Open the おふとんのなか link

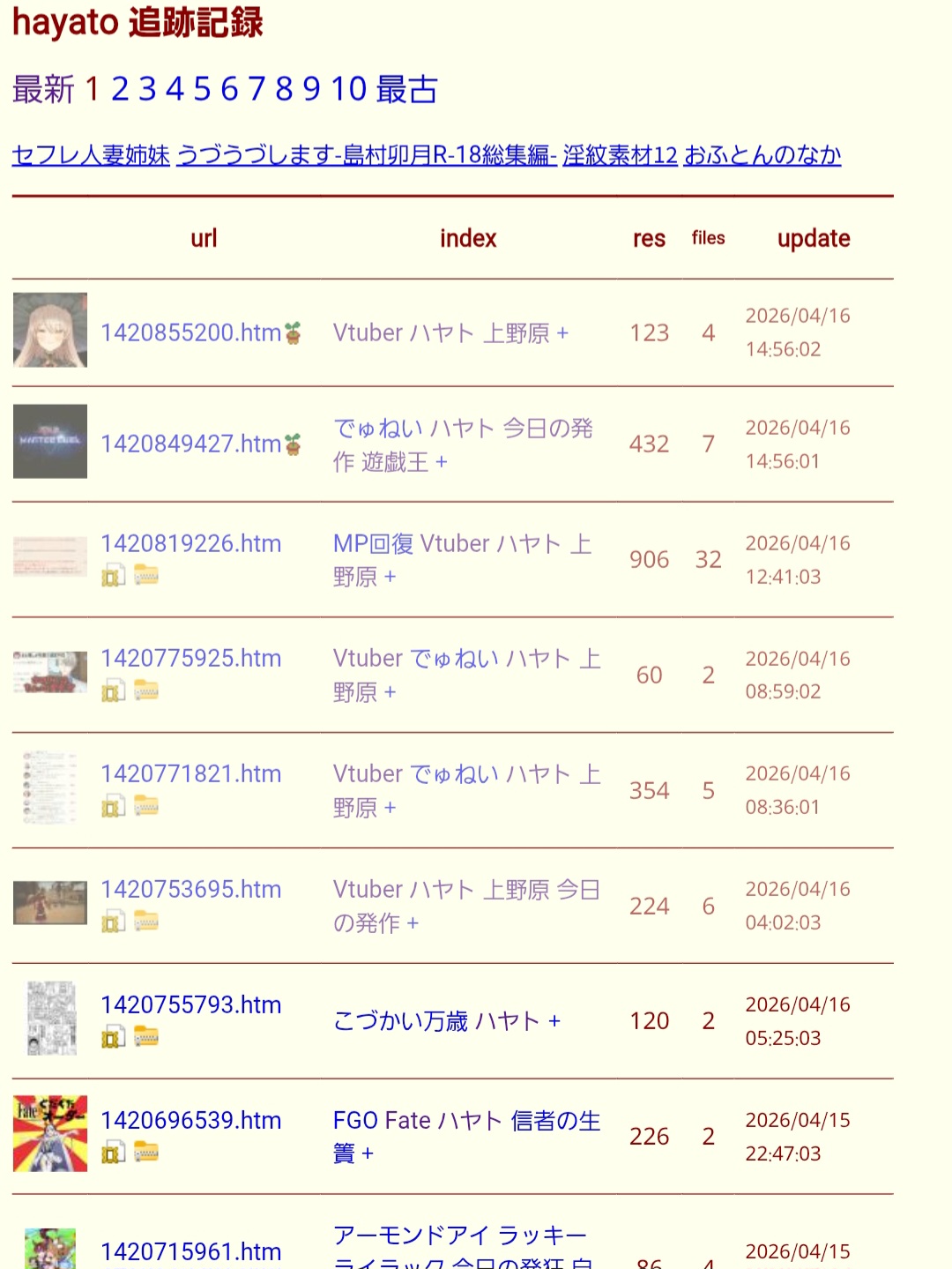[762, 155]
